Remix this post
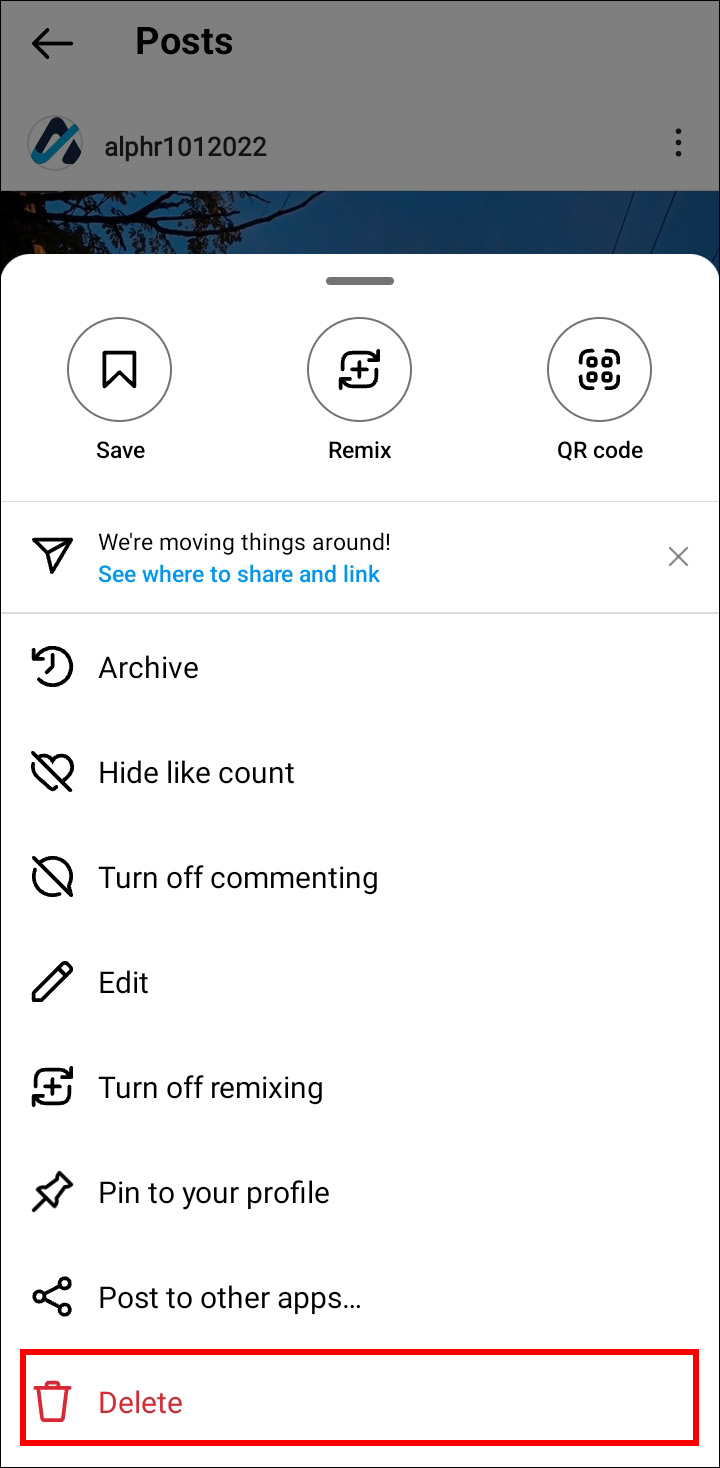Viewport: 720px width, 1468px height. (x=359, y=370)
